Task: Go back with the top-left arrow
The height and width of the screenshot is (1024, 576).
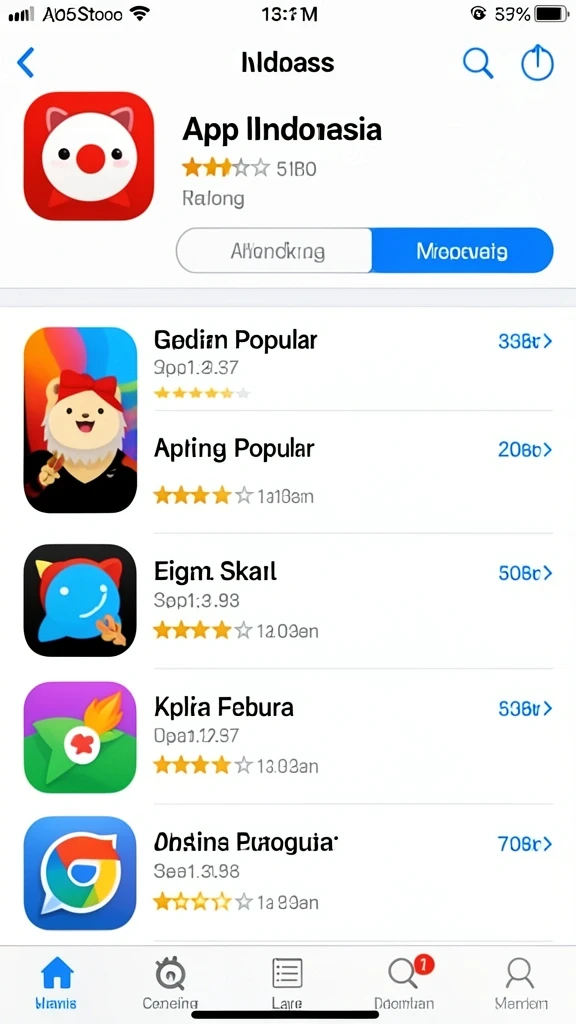Action: point(25,63)
